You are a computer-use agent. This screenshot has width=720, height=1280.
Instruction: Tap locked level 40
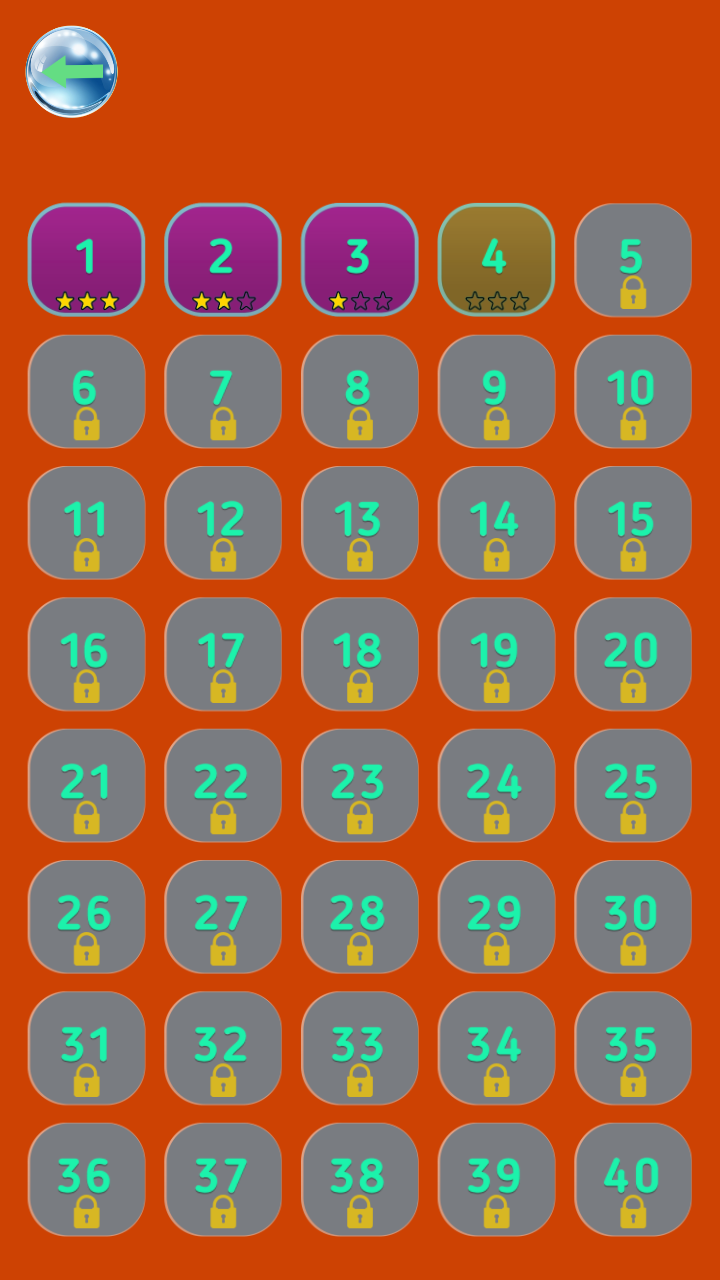(633, 1179)
